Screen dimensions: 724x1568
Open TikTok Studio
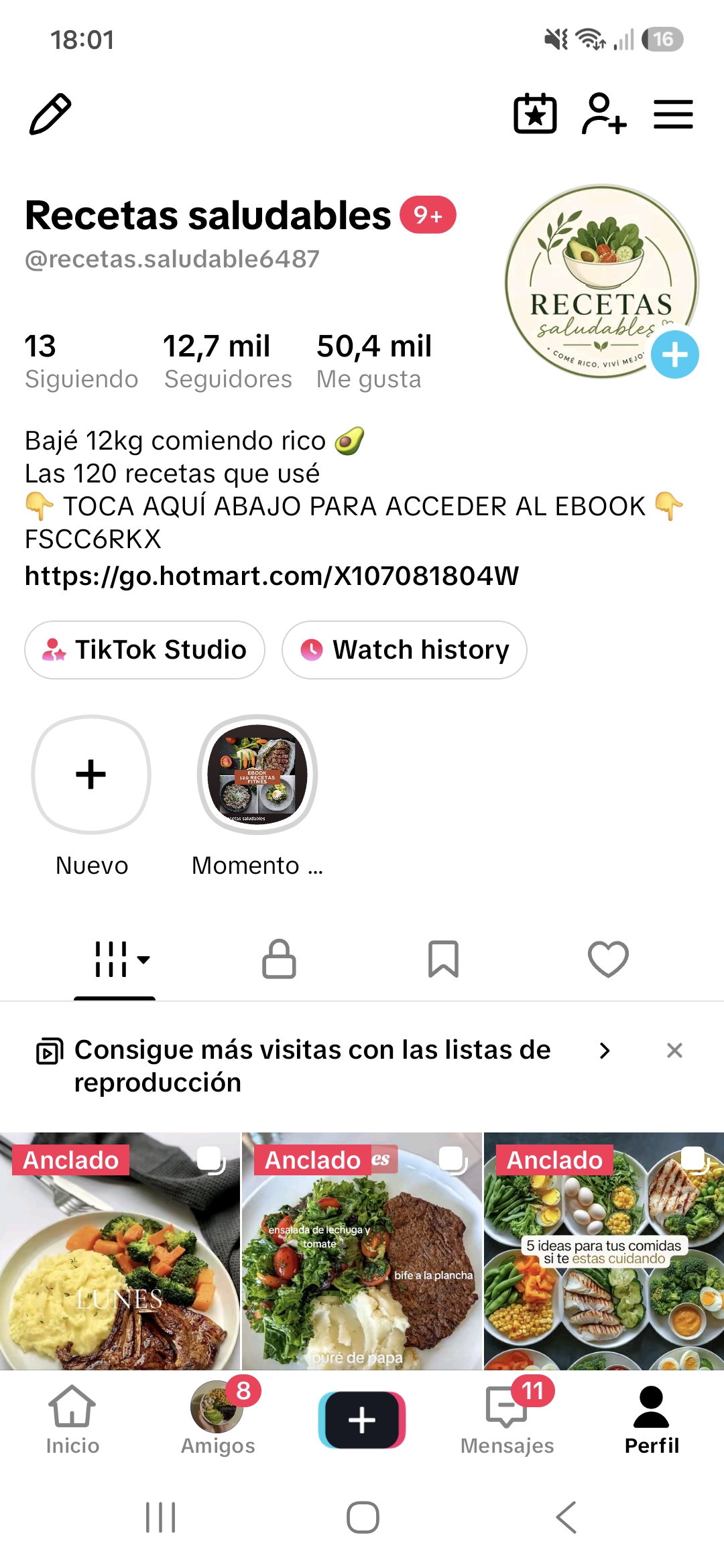145,650
